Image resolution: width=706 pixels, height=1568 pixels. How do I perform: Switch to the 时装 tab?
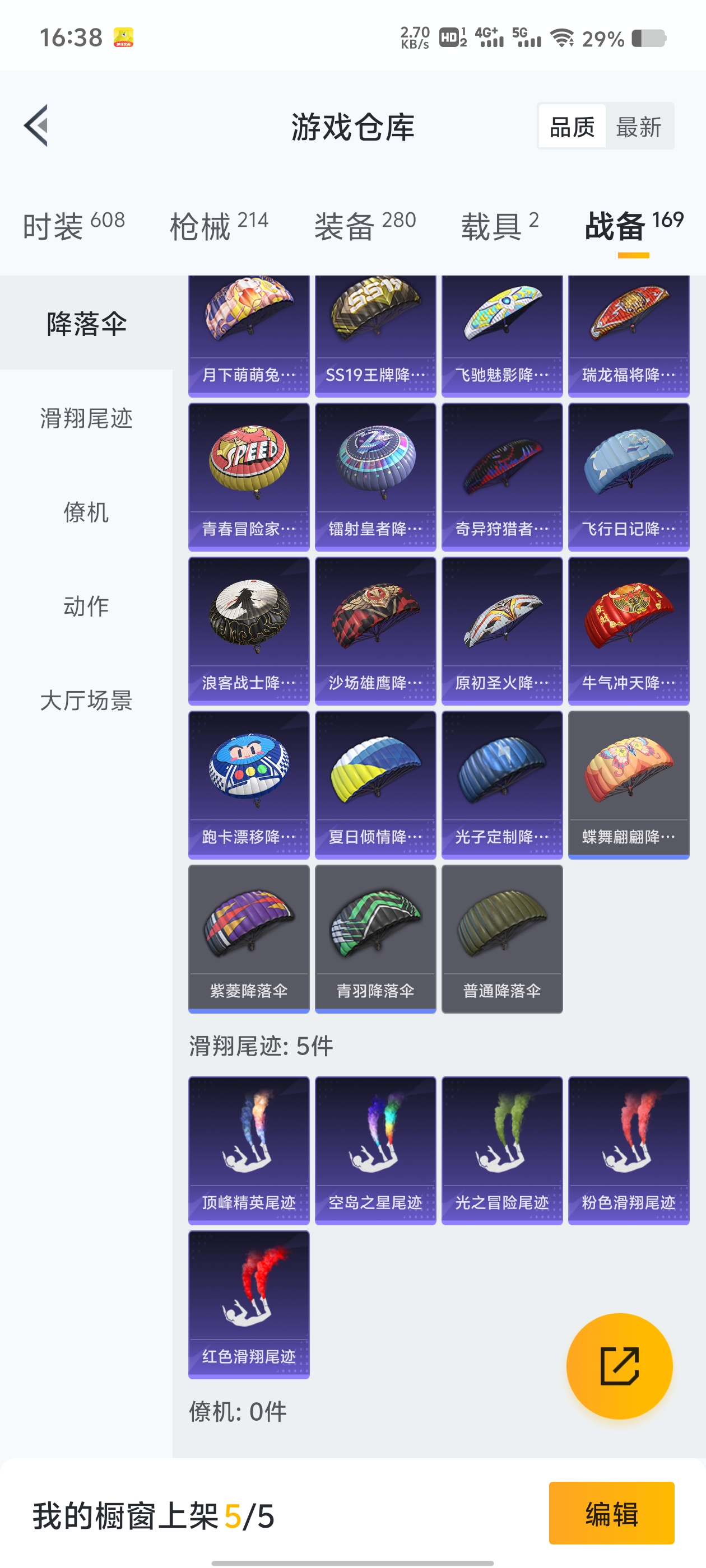point(74,225)
